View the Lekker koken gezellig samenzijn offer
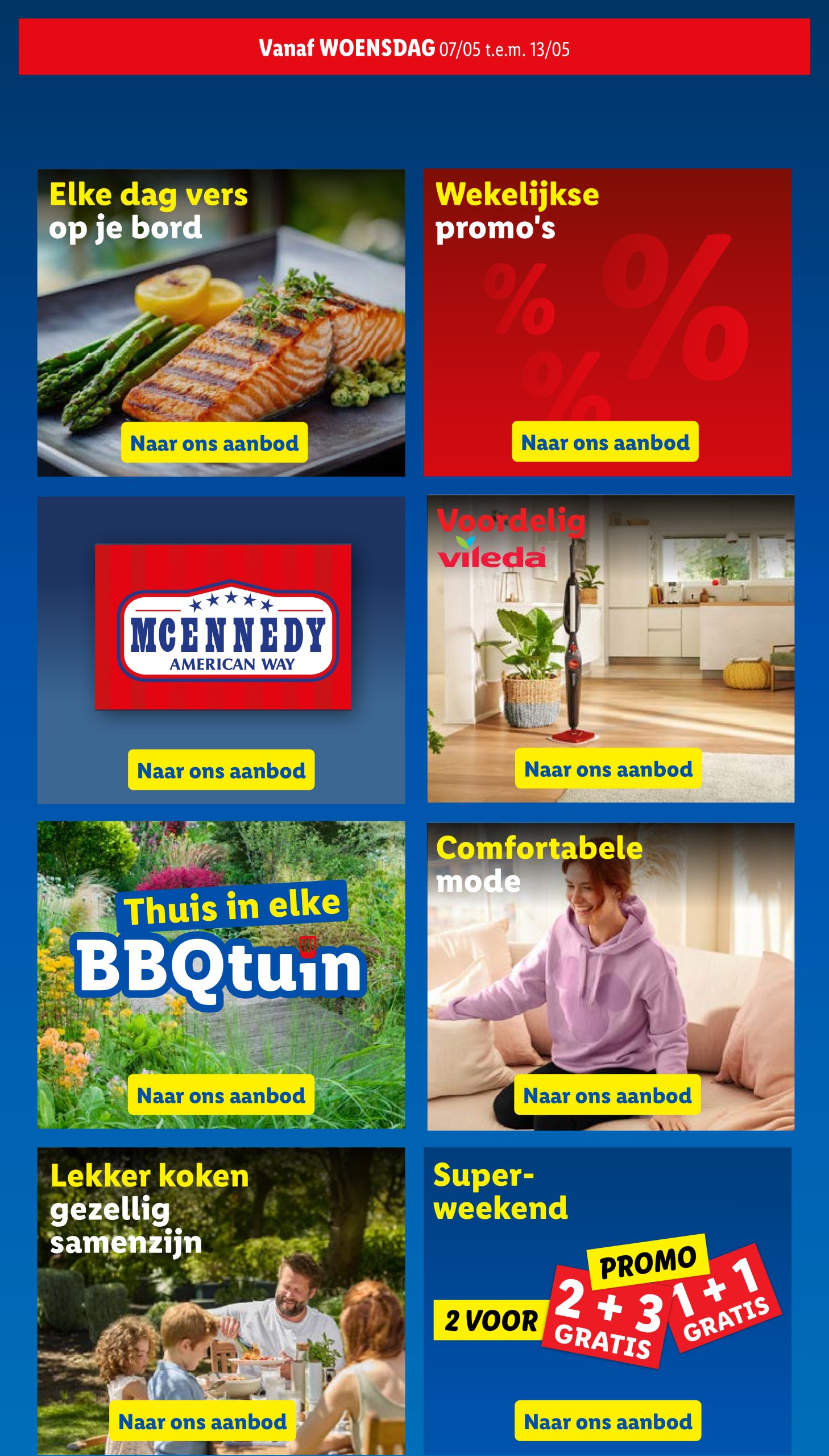829x1456 pixels. 202,1421
